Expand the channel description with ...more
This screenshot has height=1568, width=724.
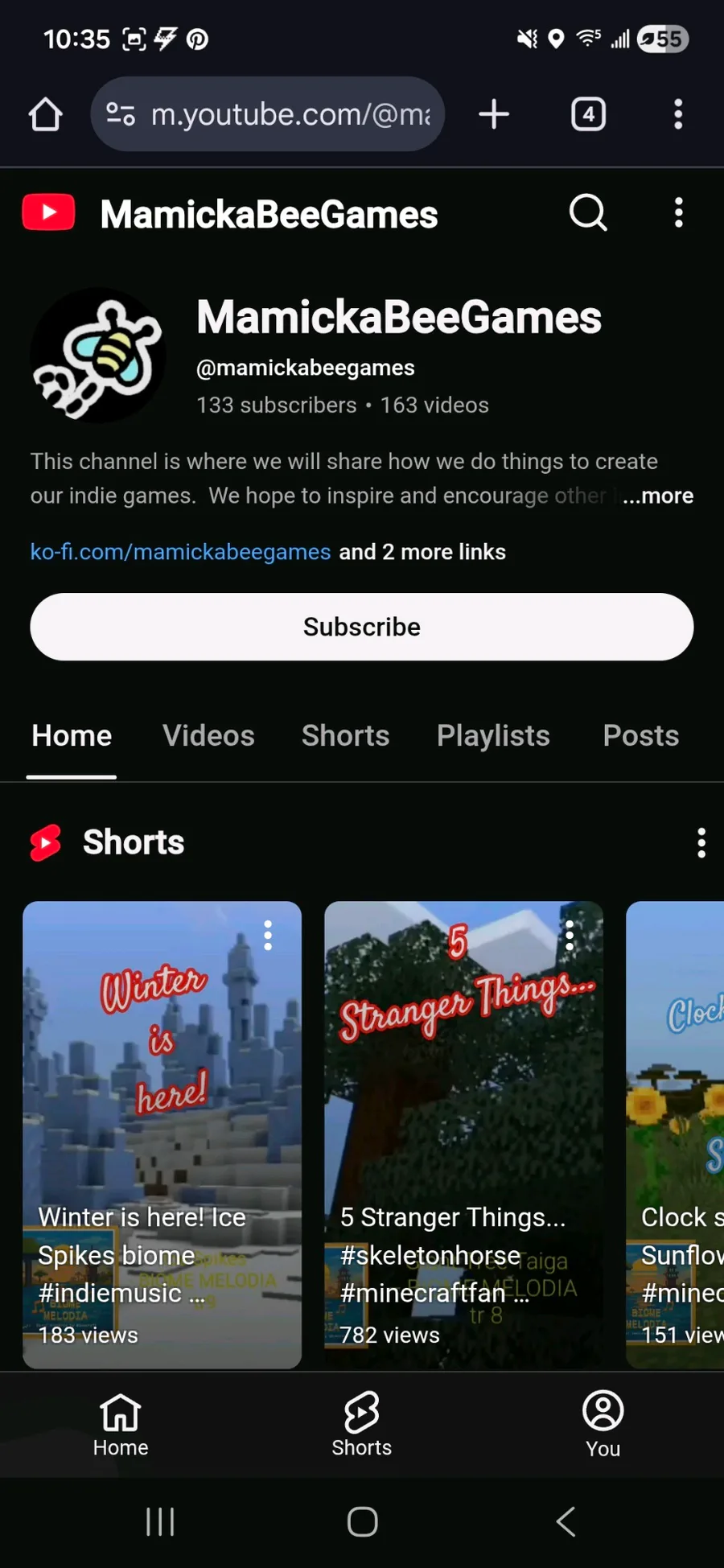click(658, 496)
